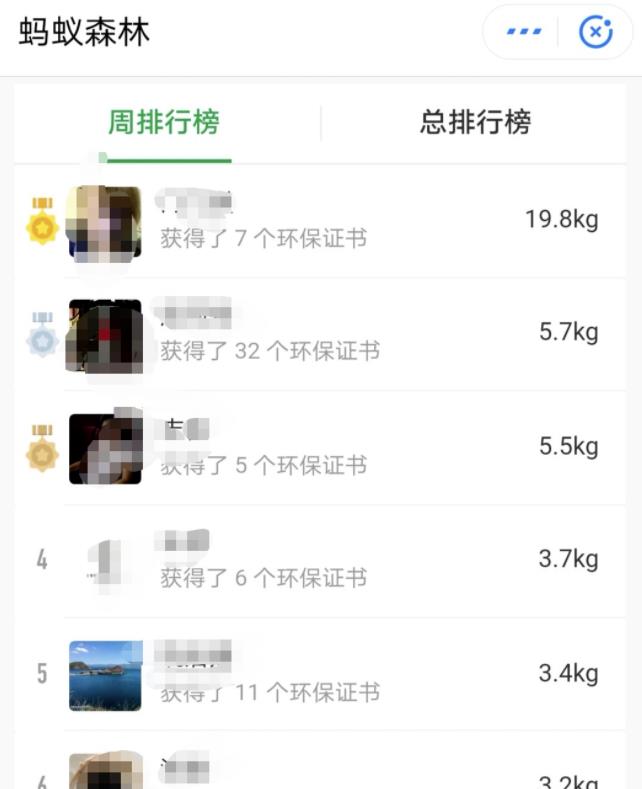This screenshot has width=642, height=789.
Task: Close the 蚂蚁森林 mini-program
Action: point(596,32)
